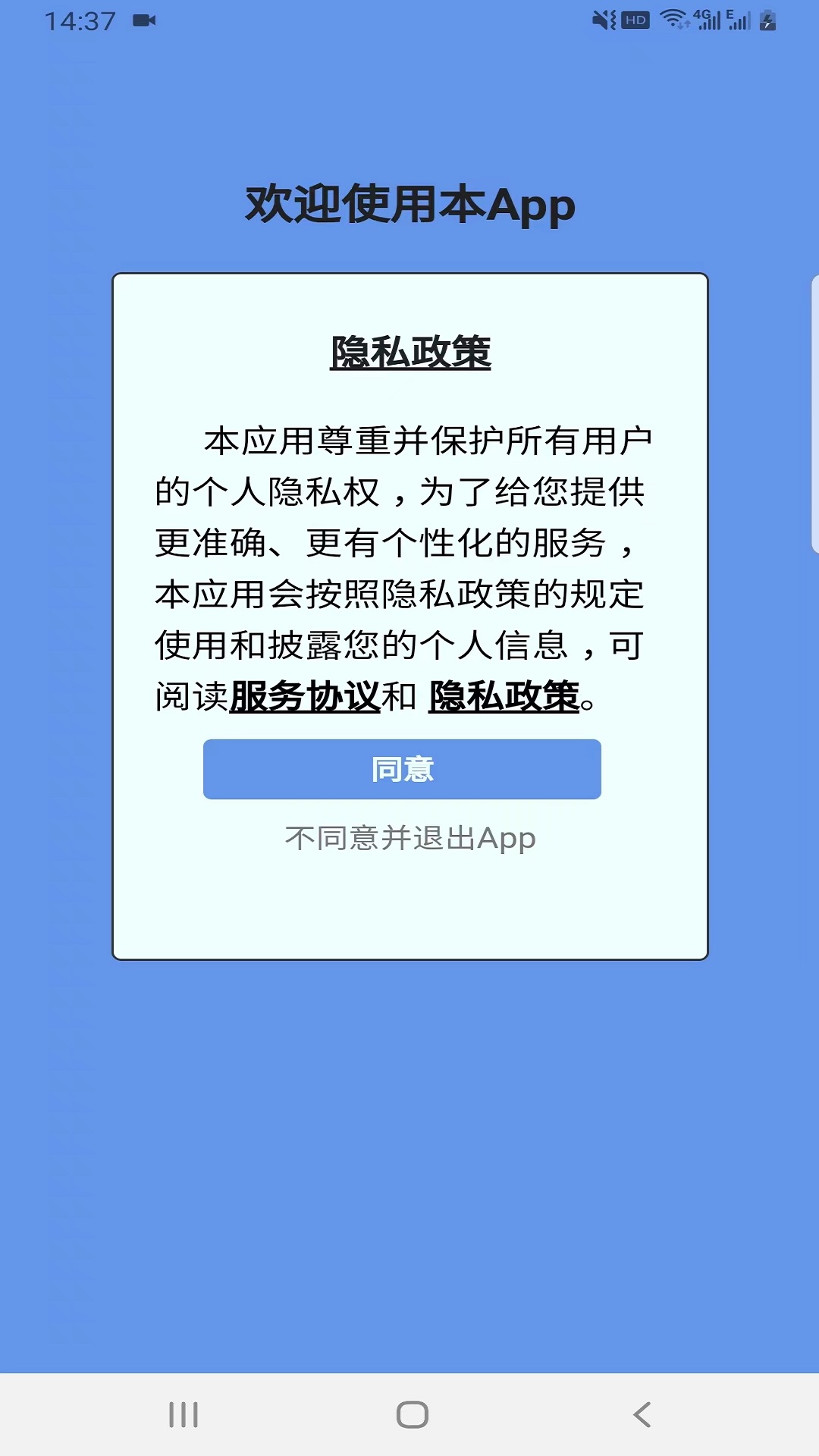The width and height of the screenshot is (819, 1456).
Task: Tap the charging battery icon
Action: click(x=767, y=20)
